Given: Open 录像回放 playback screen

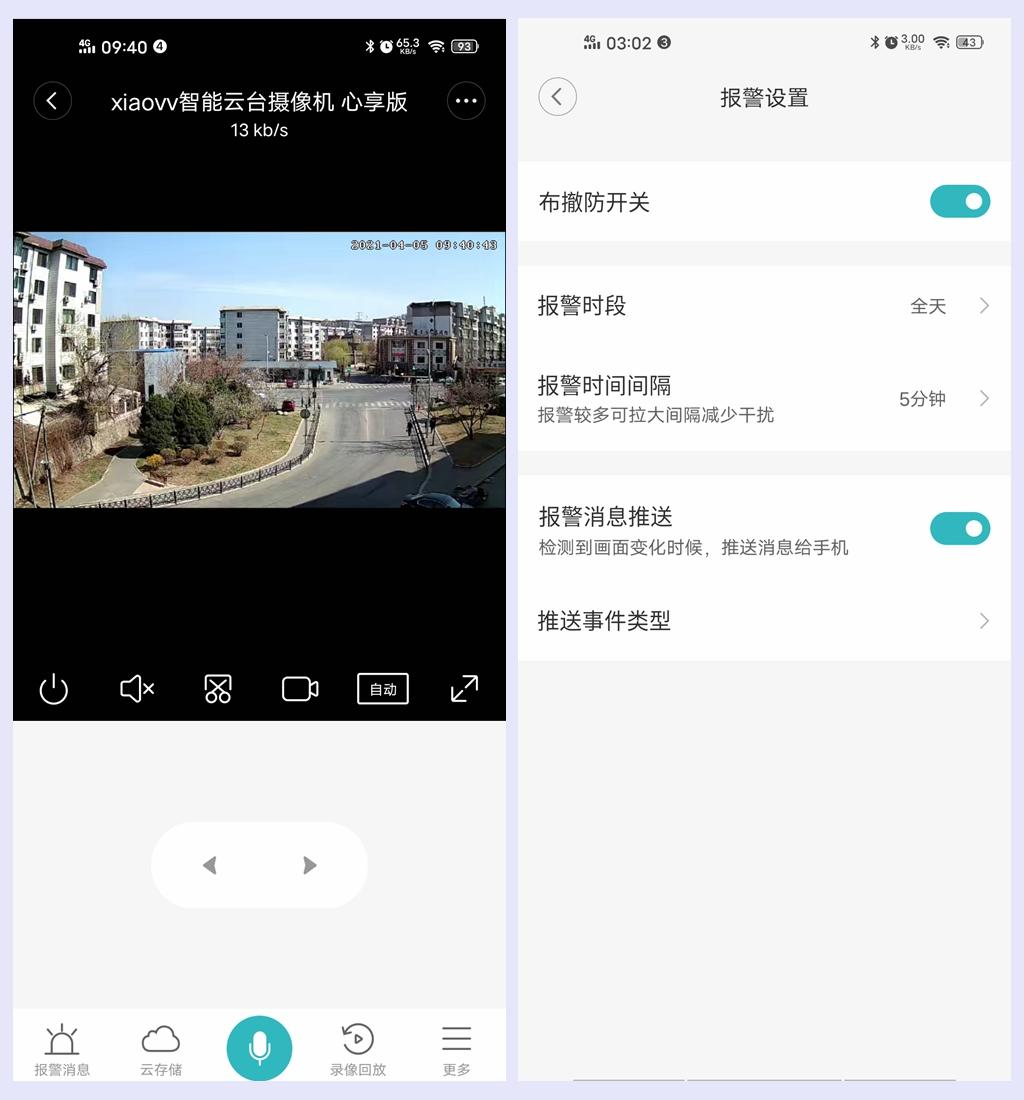Looking at the screenshot, I should click(357, 1047).
